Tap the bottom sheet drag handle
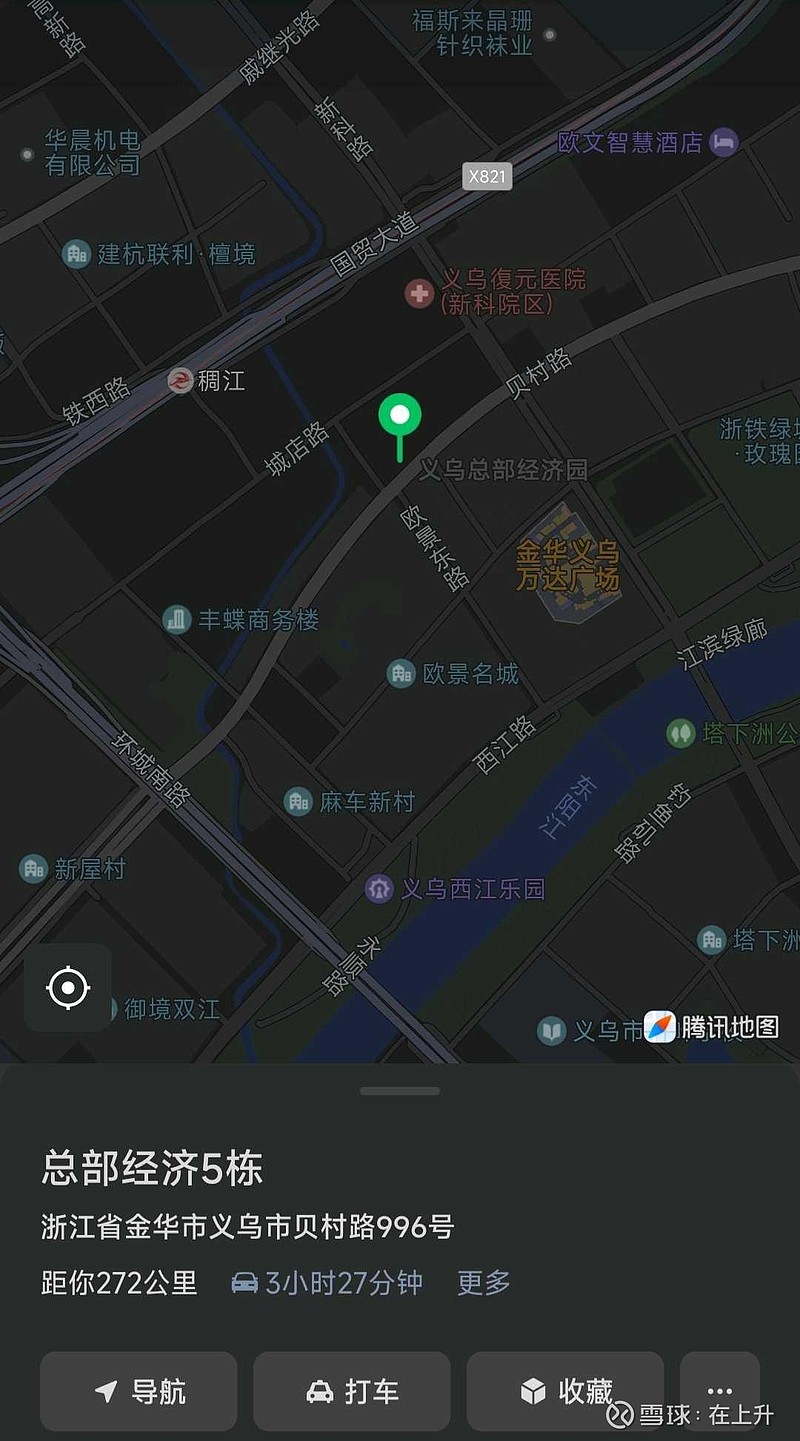 (x=400, y=1090)
